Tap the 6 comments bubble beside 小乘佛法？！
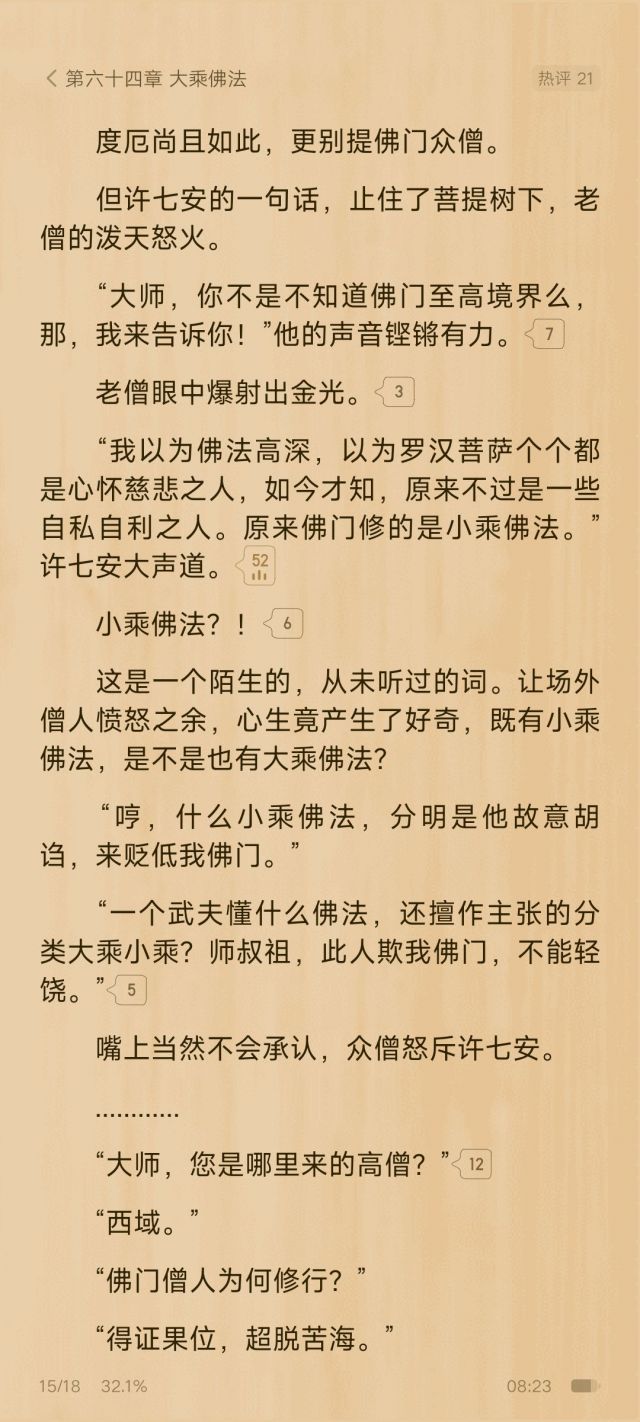This screenshot has height=1422, width=640. click(284, 625)
